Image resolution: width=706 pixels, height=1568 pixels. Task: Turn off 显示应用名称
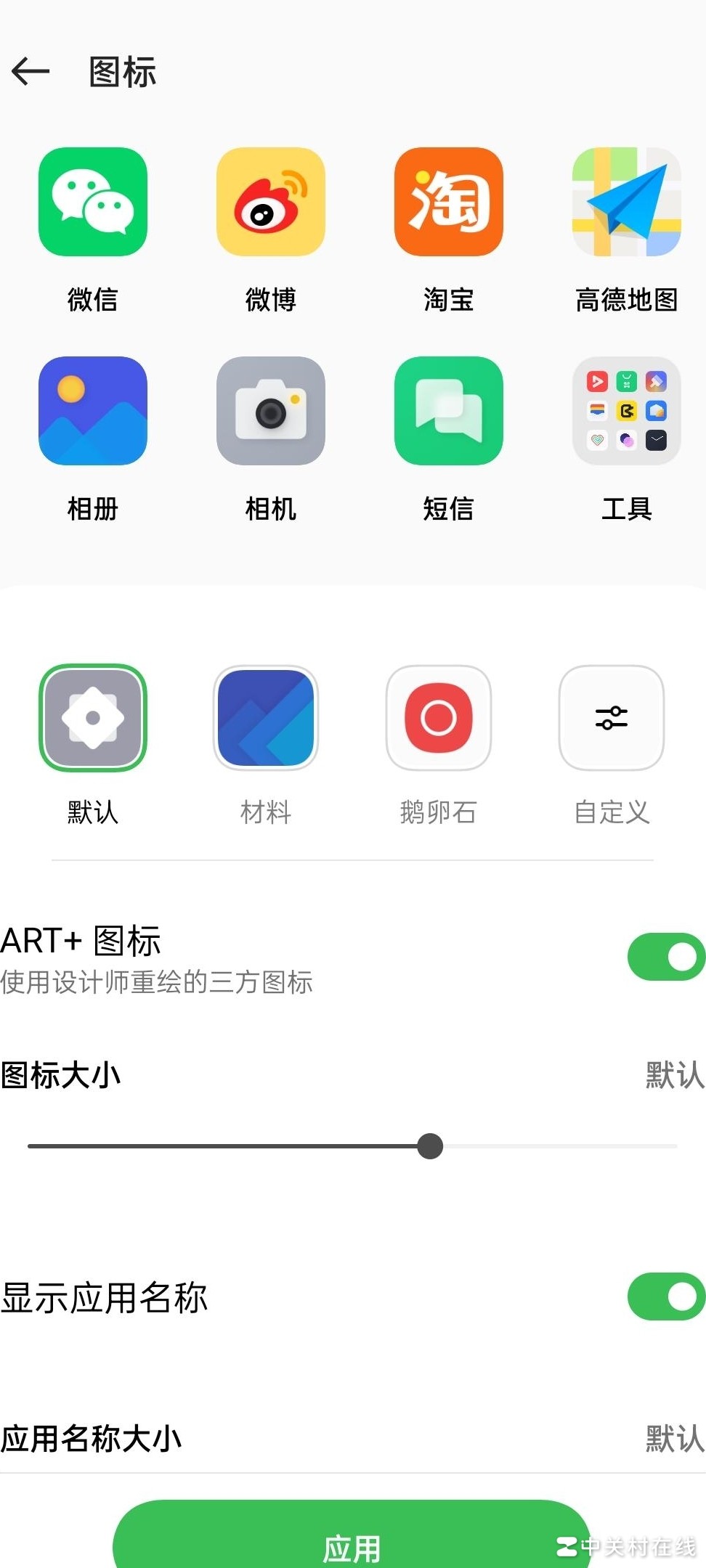(665, 1297)
